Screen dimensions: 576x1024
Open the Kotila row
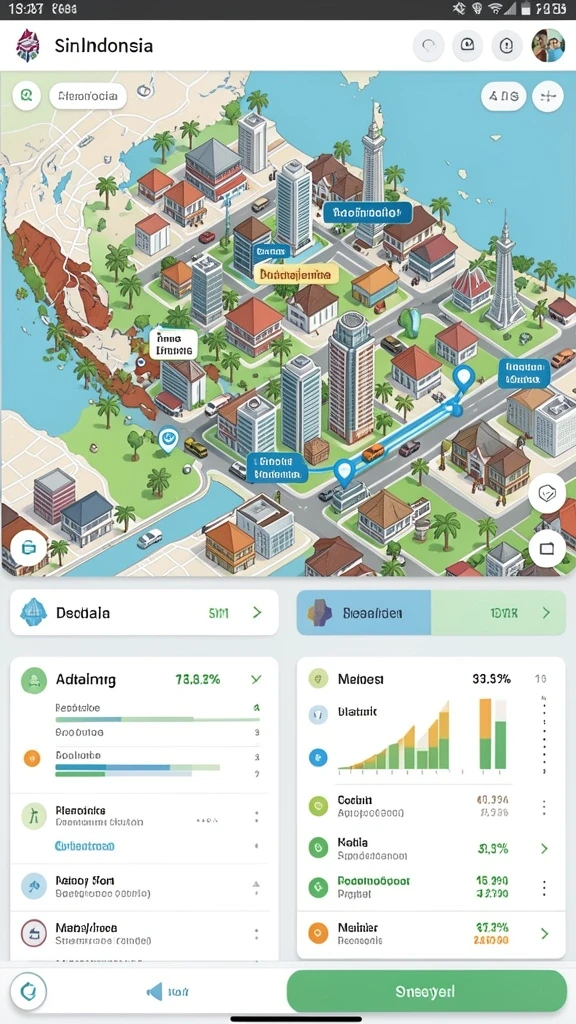pyautogui.click(x=431, y=848)
